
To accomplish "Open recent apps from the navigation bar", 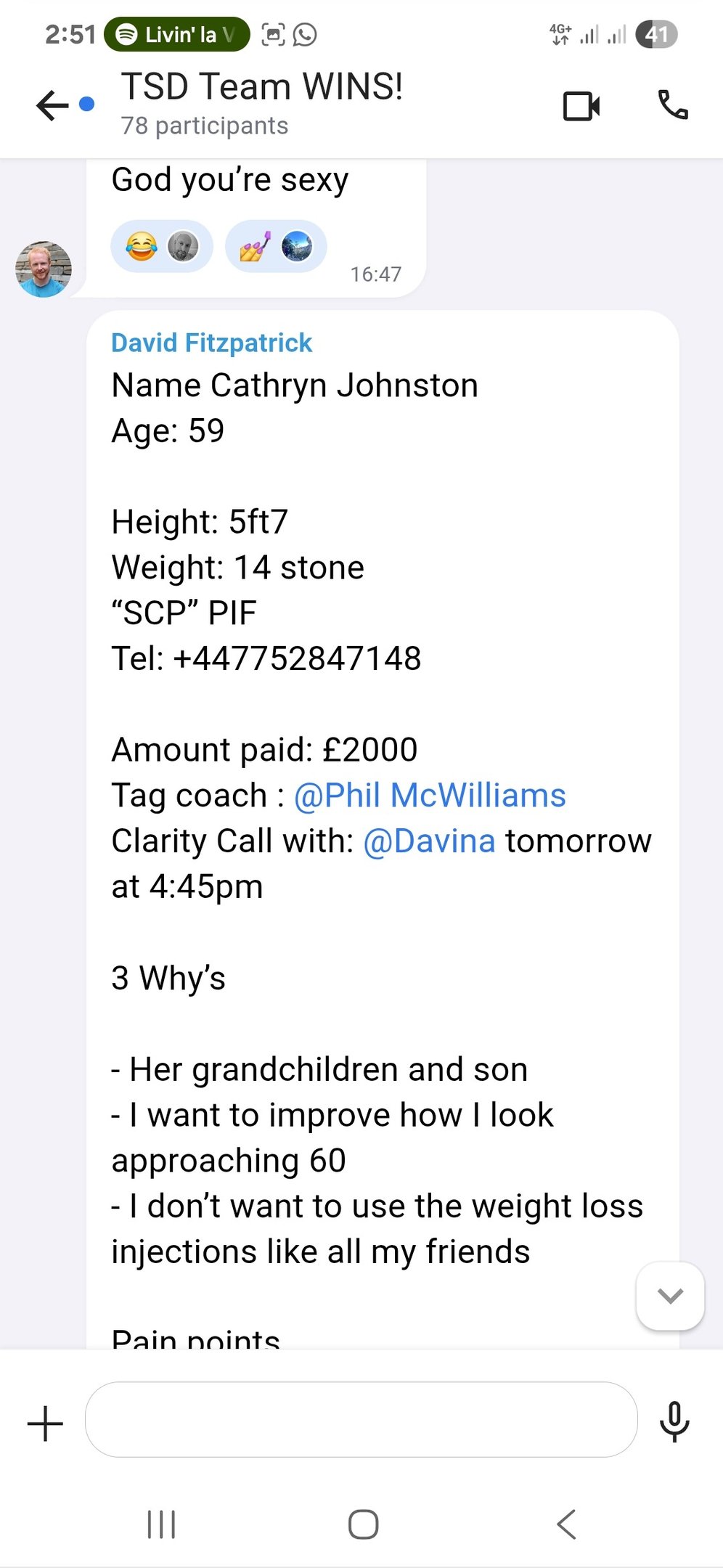I will click(161, 1524).
